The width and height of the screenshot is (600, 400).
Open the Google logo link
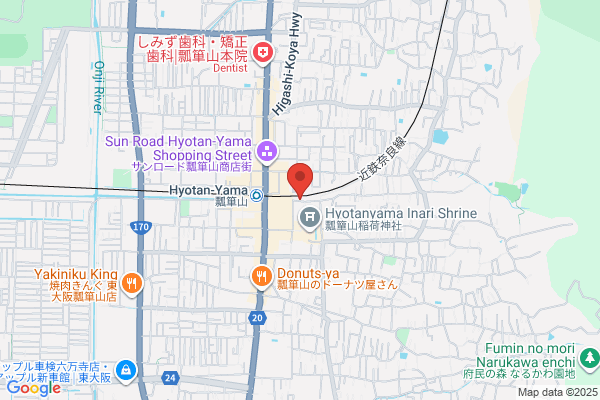pos(34,388)
